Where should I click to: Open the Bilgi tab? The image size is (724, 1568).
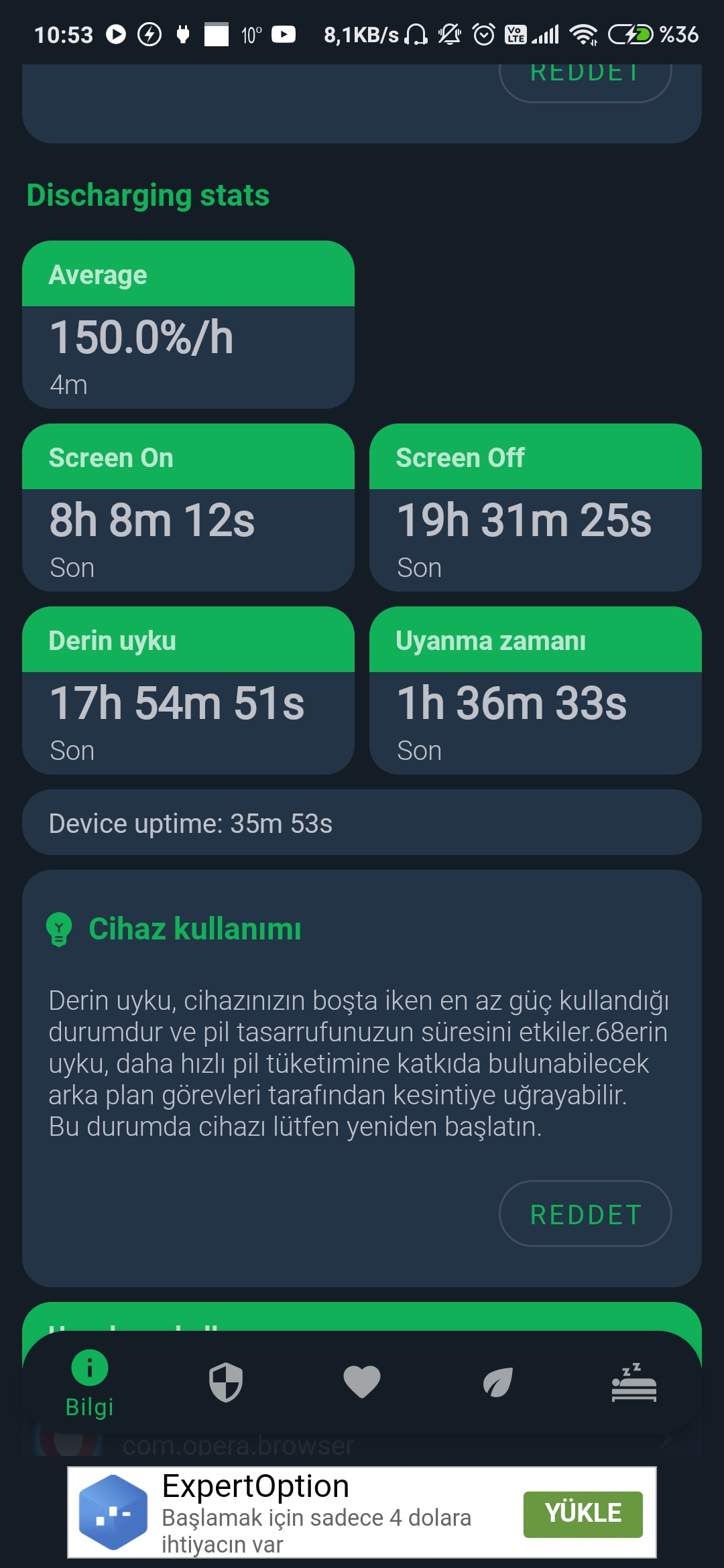tap(89, 1384)
